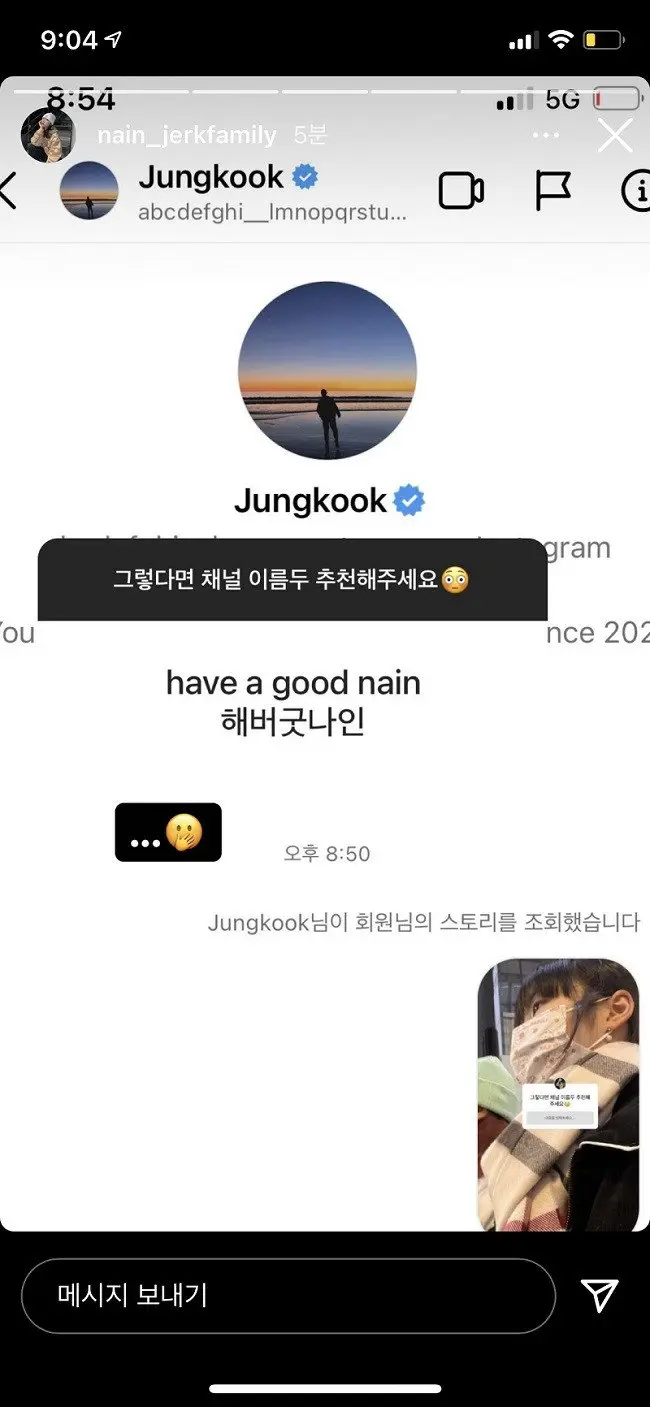Tap the 메시지 보내기 message field
Image resolution: width=650 pixels, height=1407 pixels.
coord(288,1296)
